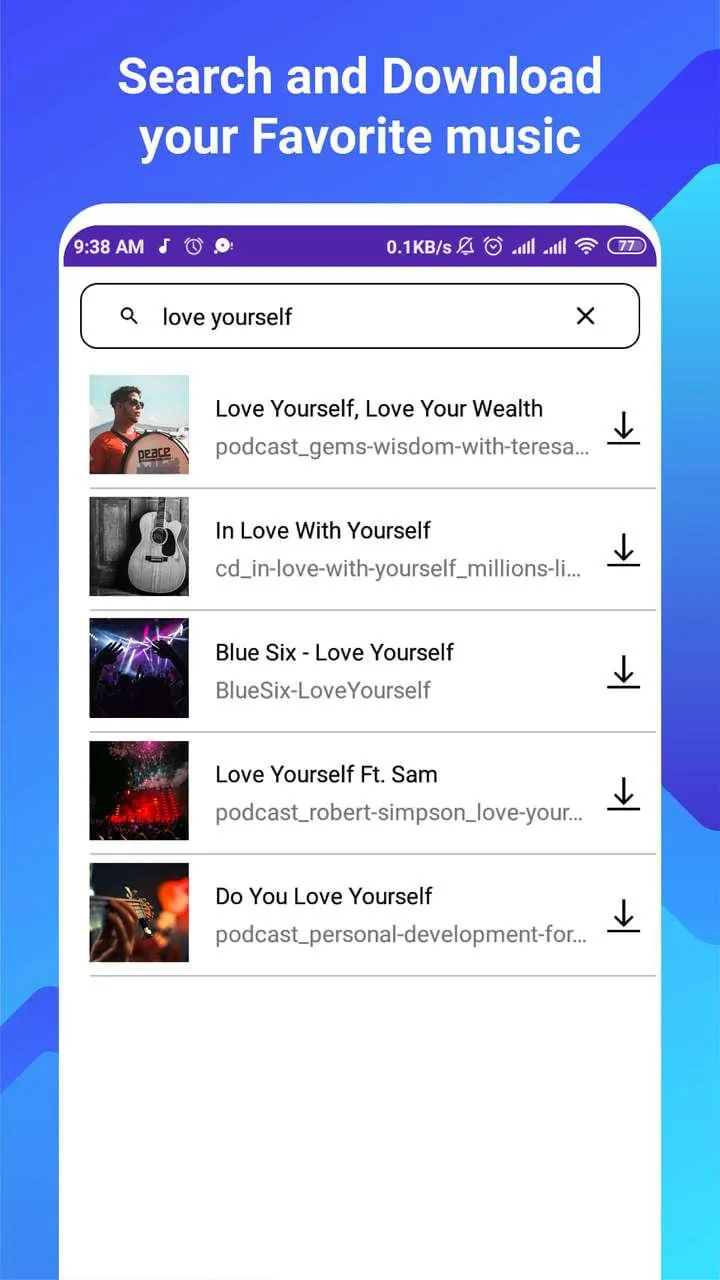Open the guitar thumbnail for In Love With Yourself

[x=139, y=546]
